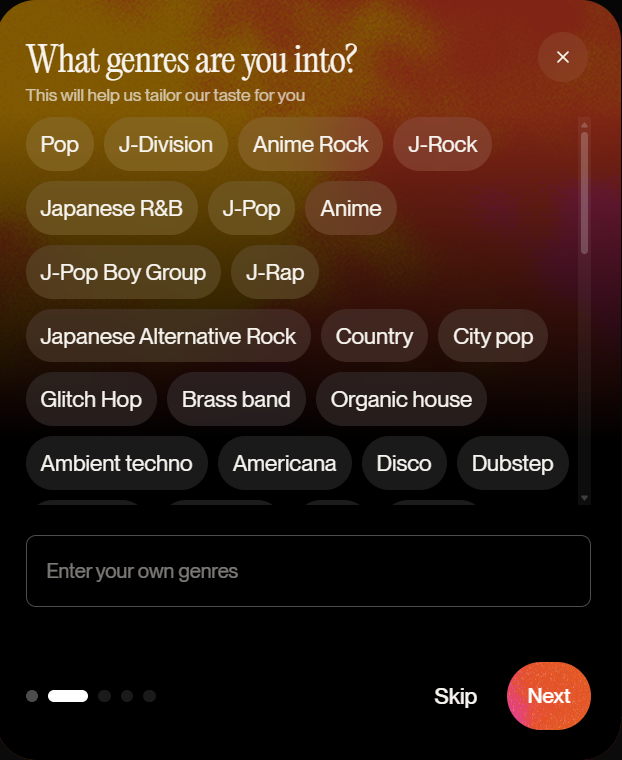Tap the J-Pop genre chip

(x=251, y=208)
